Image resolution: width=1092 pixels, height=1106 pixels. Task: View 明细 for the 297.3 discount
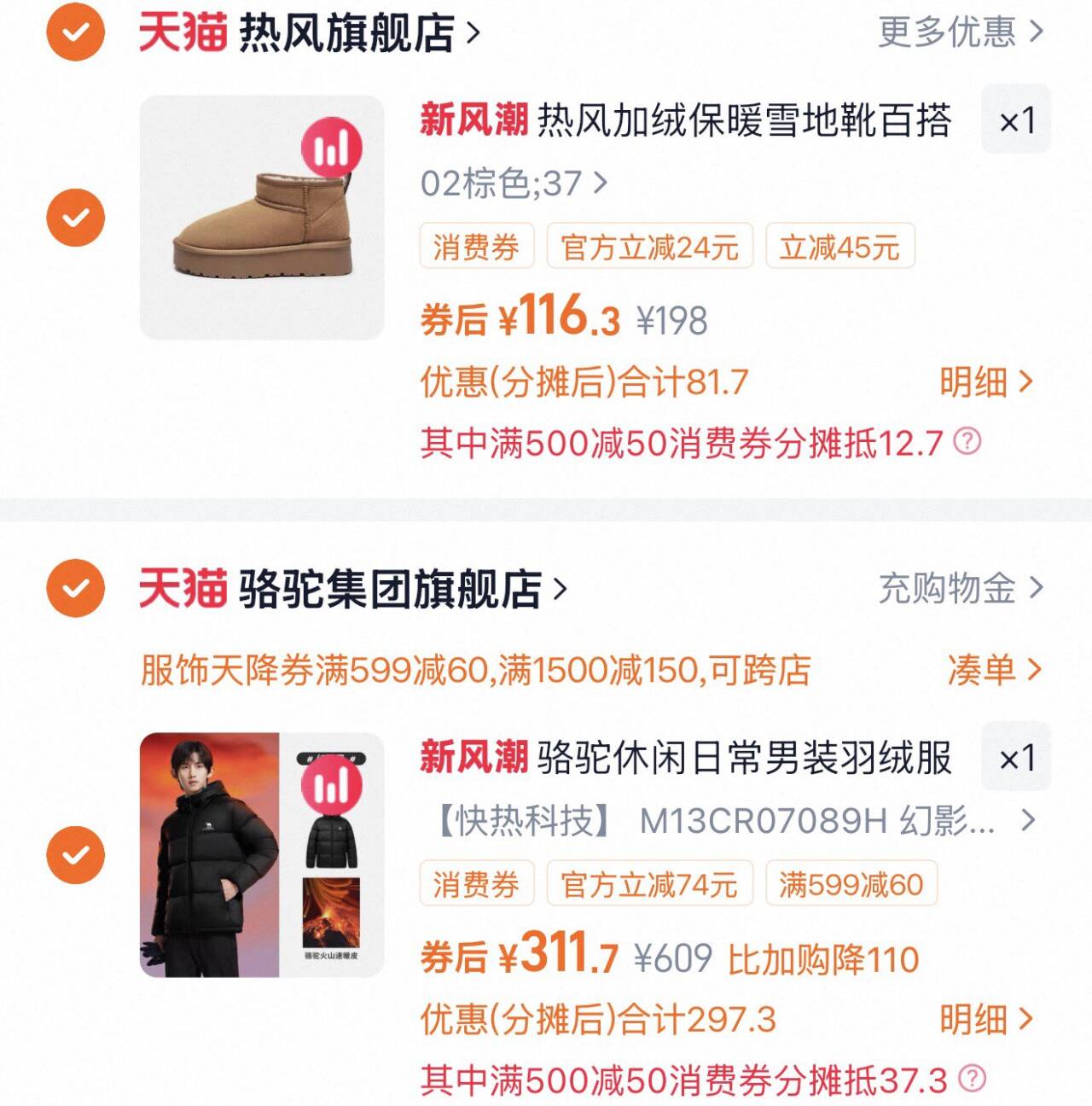pyautogui.click(x=985, y=1019)
